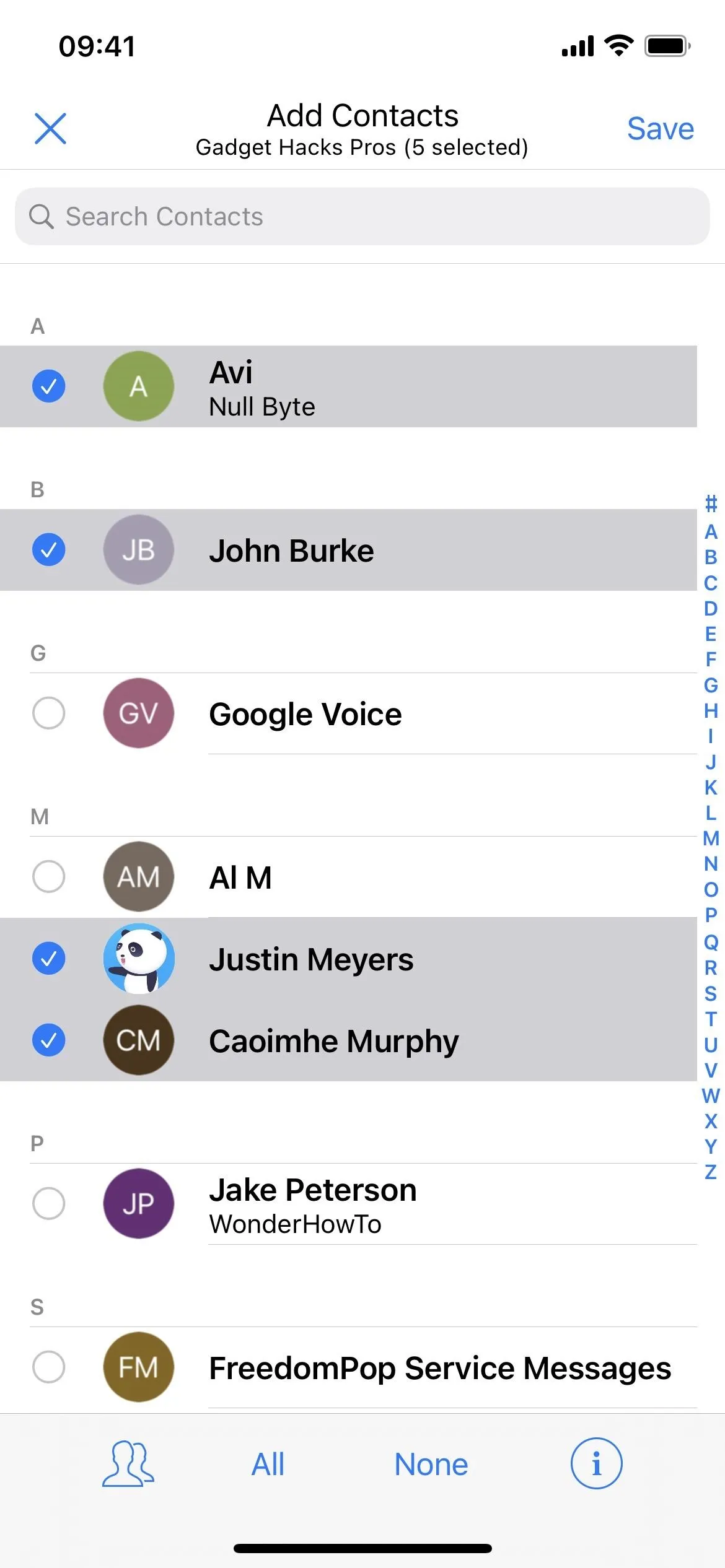Screen dimensions: 725x1568
Task: Tap the Search Contacts field
Action: point(362,217)
